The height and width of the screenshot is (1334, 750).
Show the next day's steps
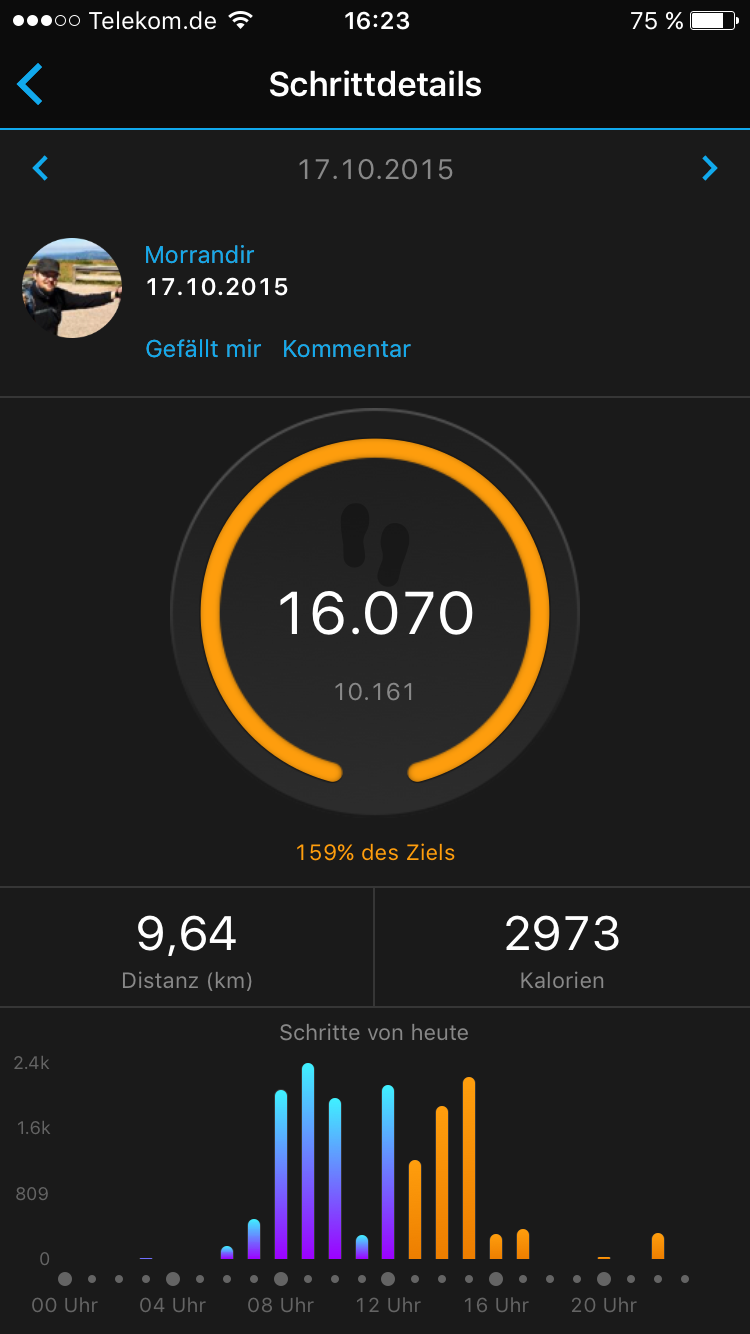tap(709, 168)
